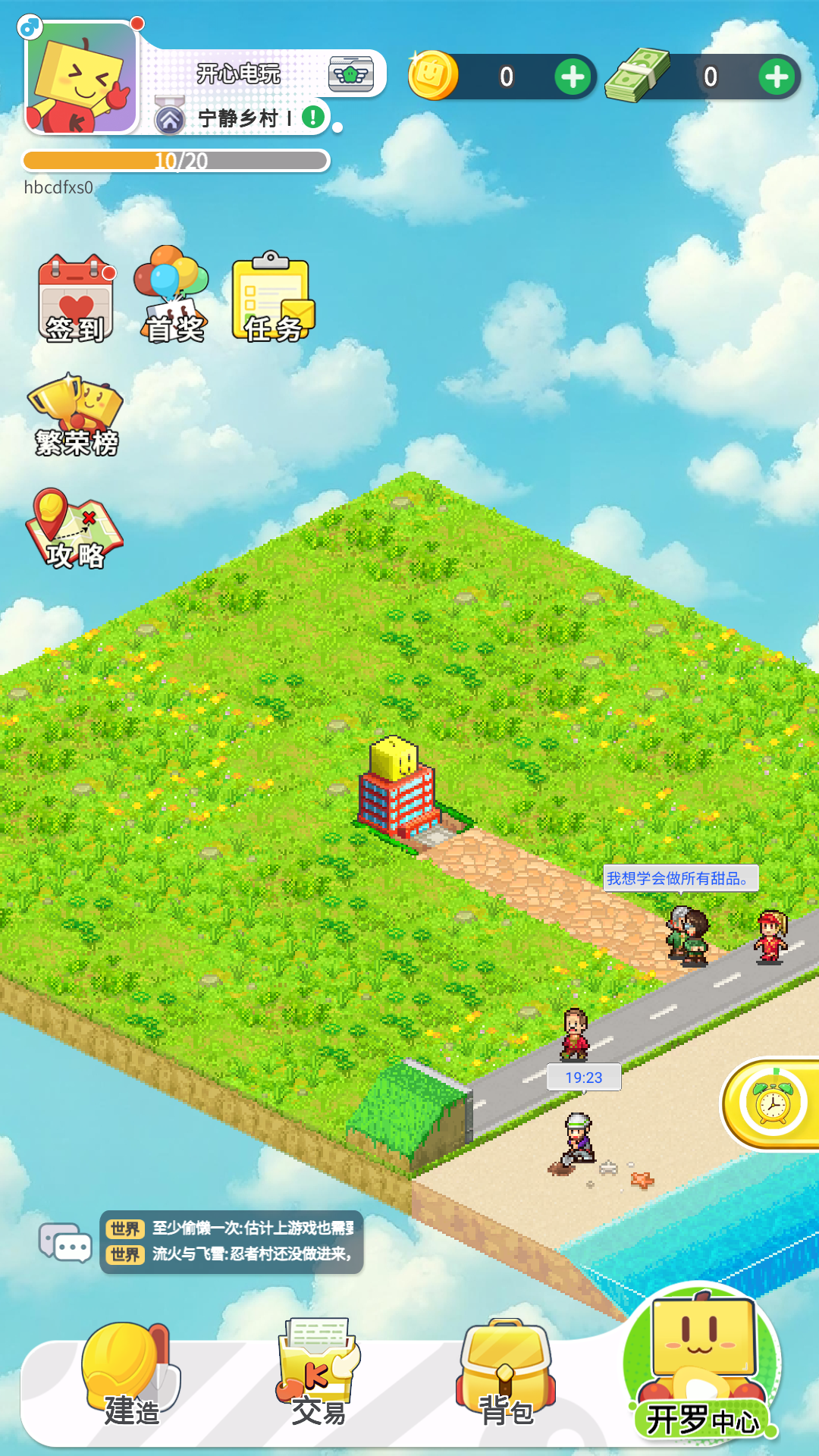This screenshot has width=819, height=1456.
Task: Expand the world chat message panel
Action: click(x=231, y=1241)
